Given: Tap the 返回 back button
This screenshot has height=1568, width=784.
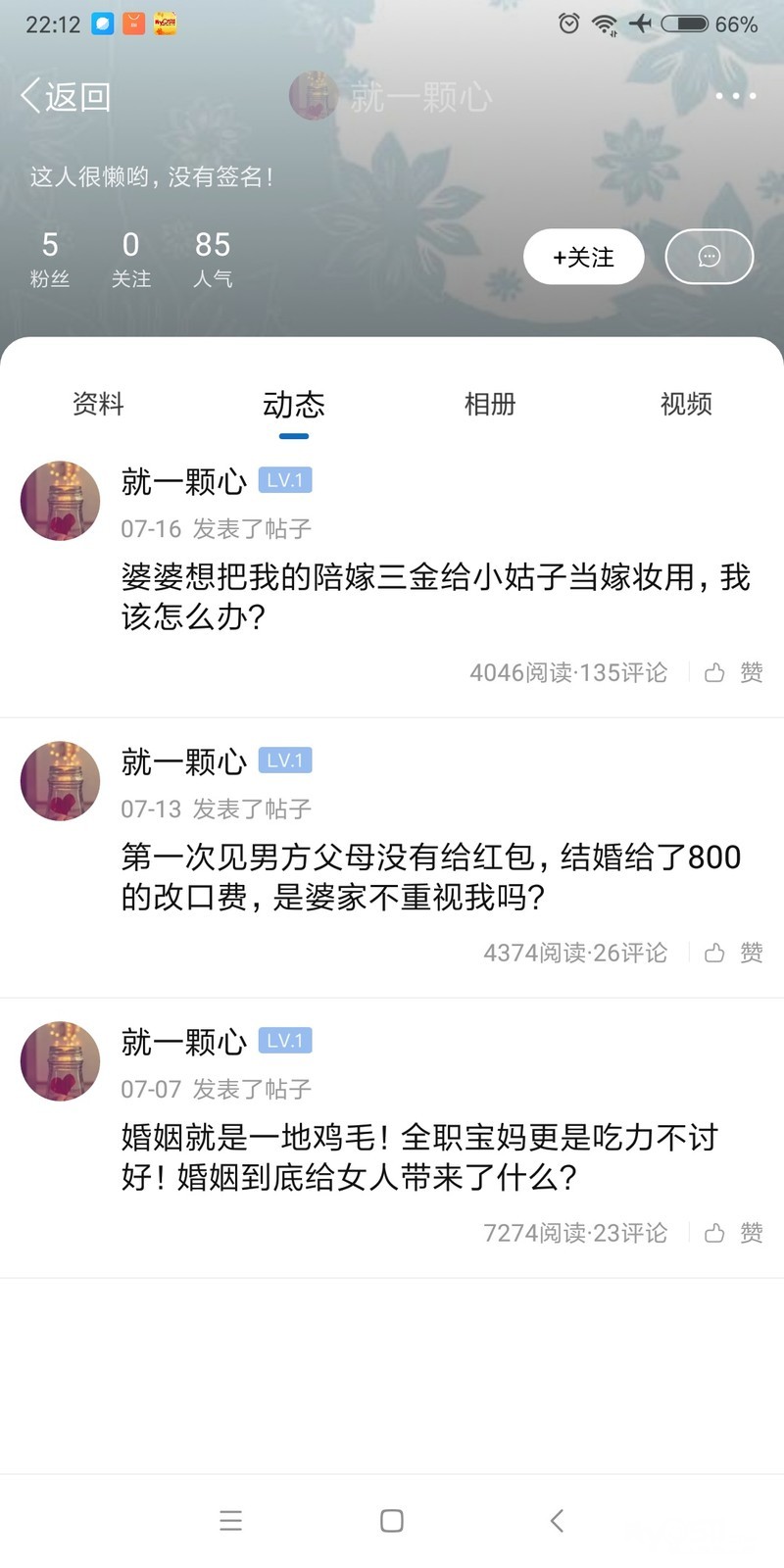Looking at the screenshot, I should (65, 96).
